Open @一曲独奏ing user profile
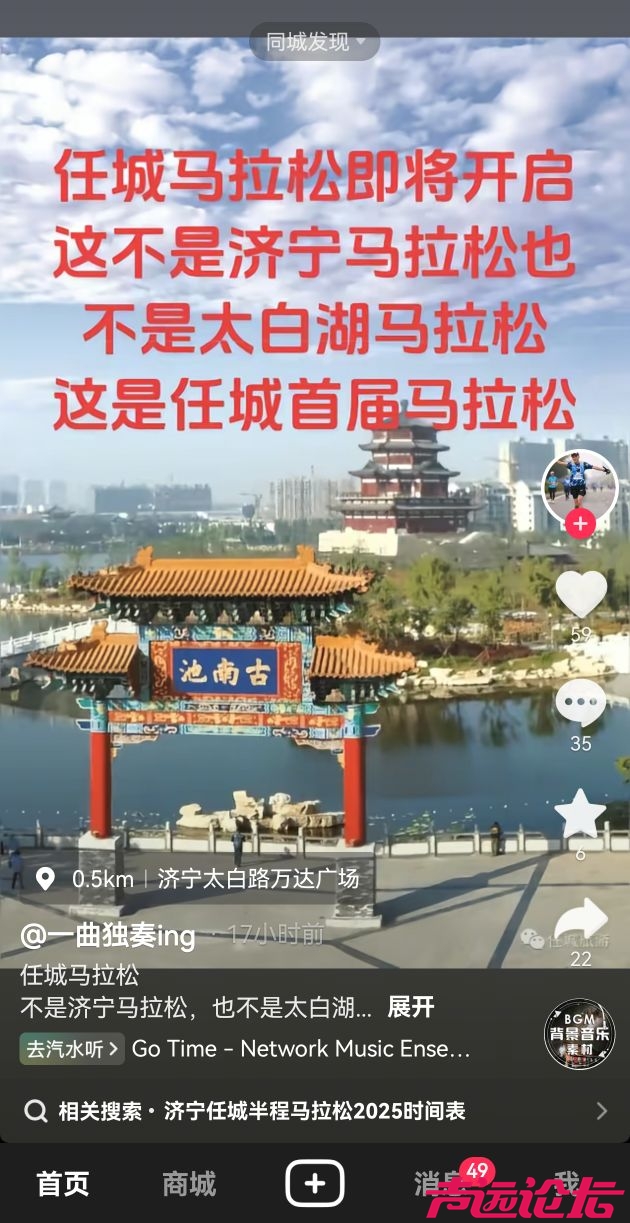 tap(108, 937)
